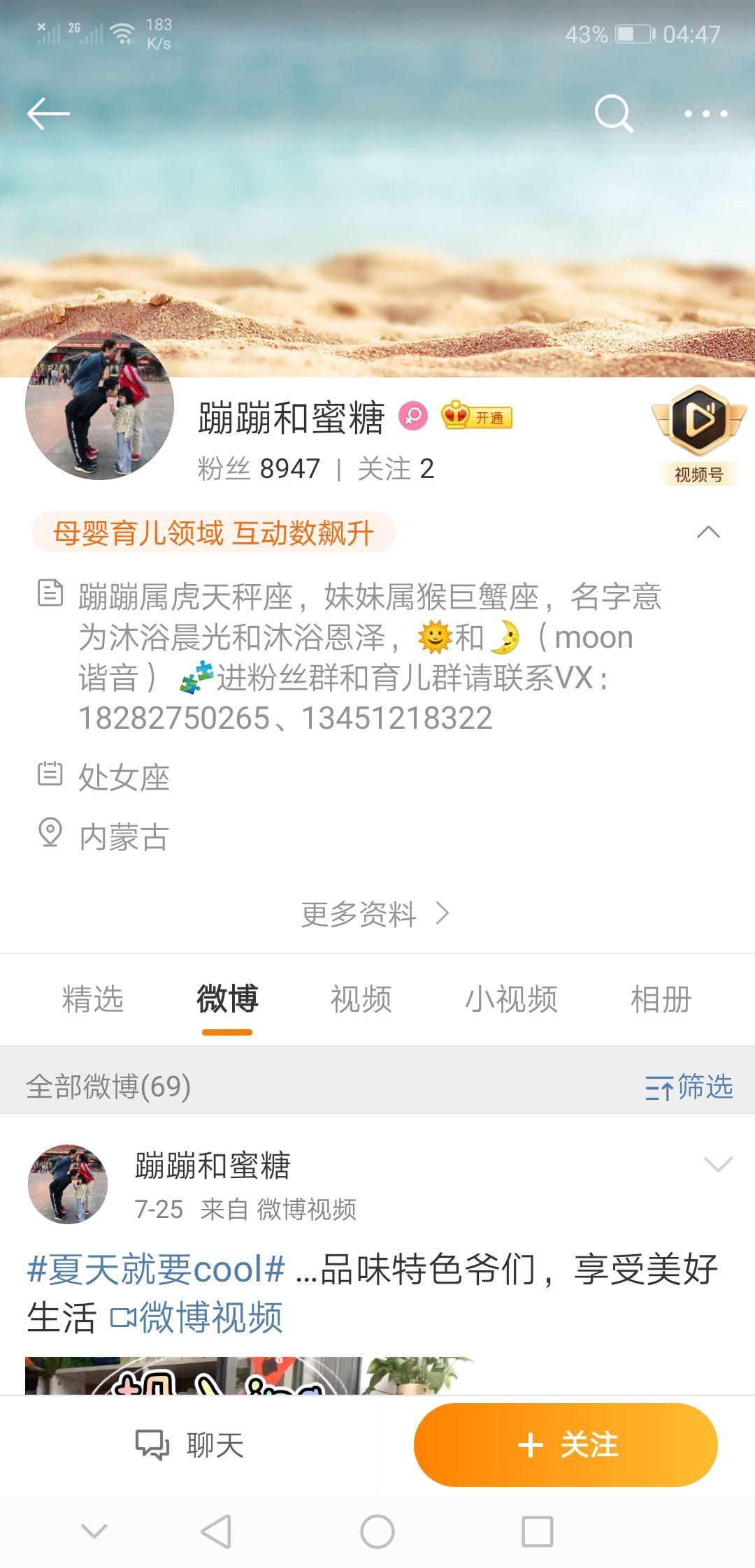Open the three-dot overflow menu
755x1568 pixels.
tap(705, 113)
